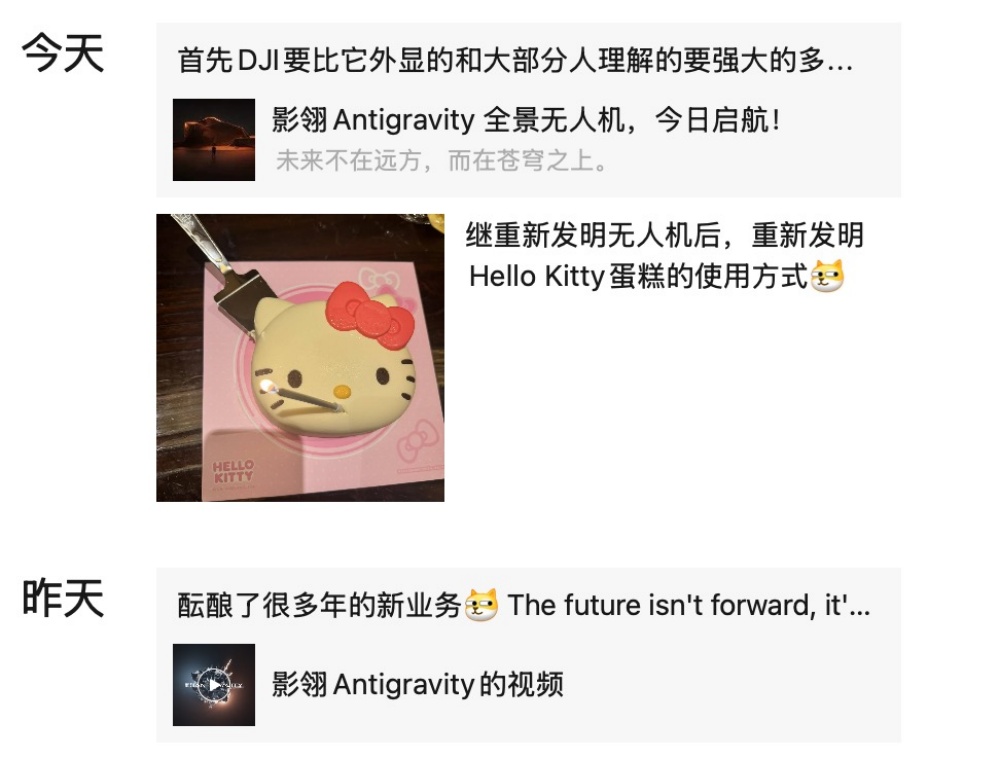This screenshot has width=1000, height=759.
Task: View the Hello Kitty cake photo post
Action: click(300, 357)
